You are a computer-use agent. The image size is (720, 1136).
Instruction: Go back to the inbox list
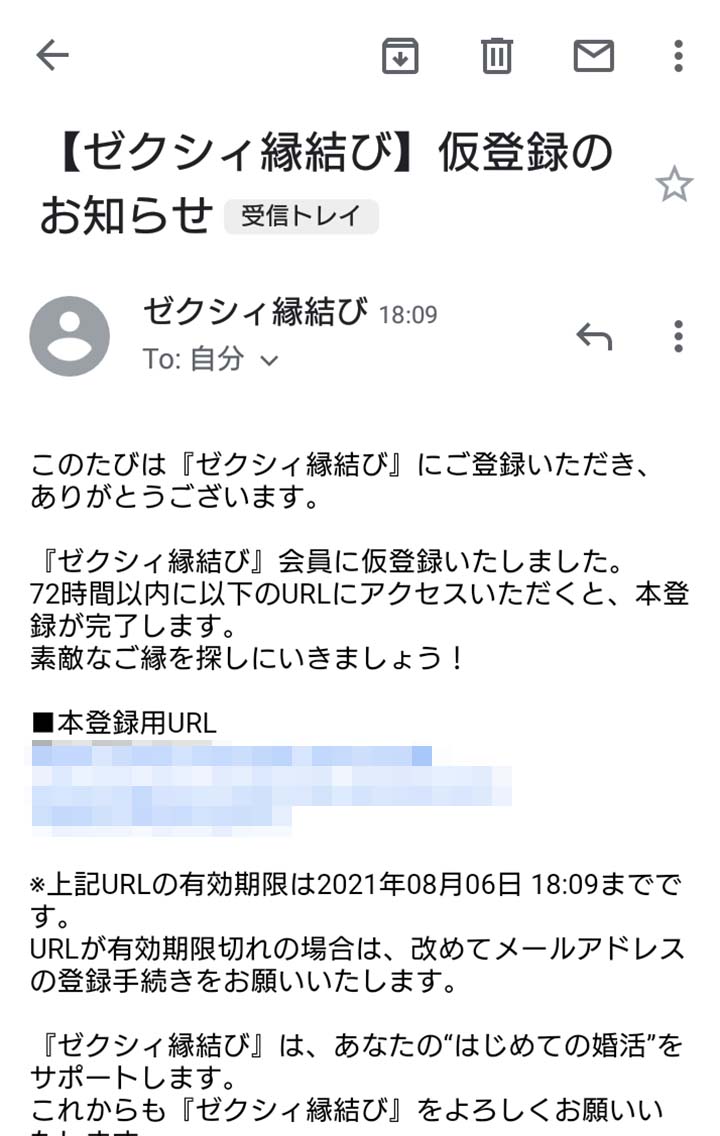pyautogui.click(x=52, y=56)
